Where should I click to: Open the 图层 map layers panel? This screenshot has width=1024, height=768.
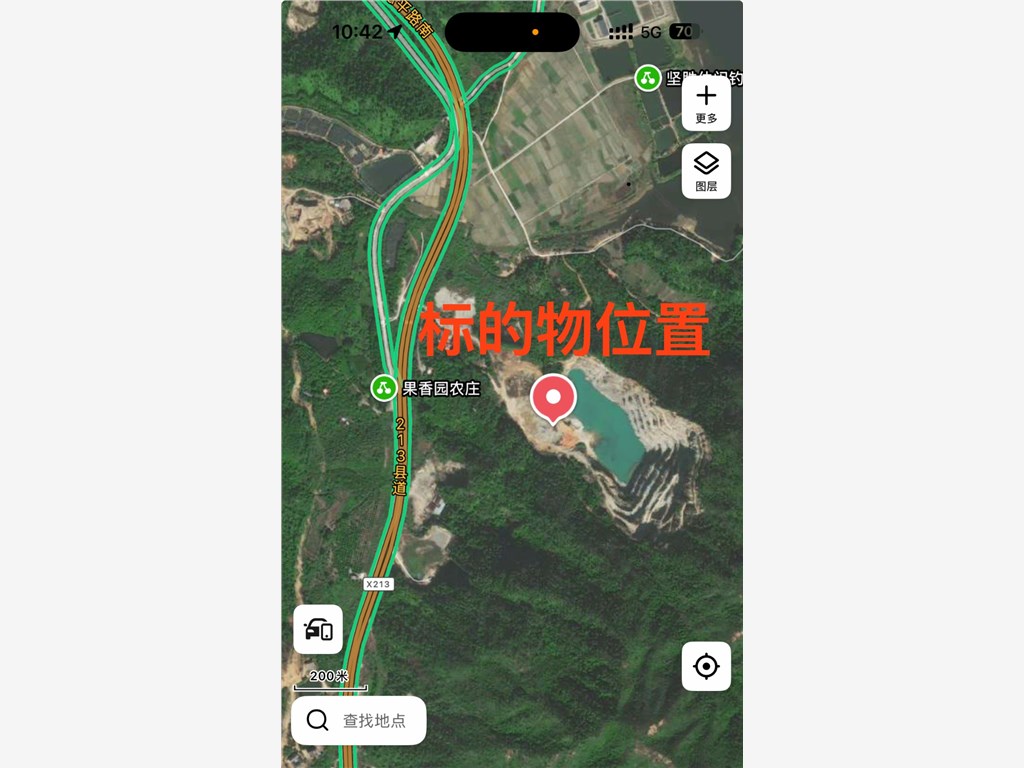coord(706,171)
